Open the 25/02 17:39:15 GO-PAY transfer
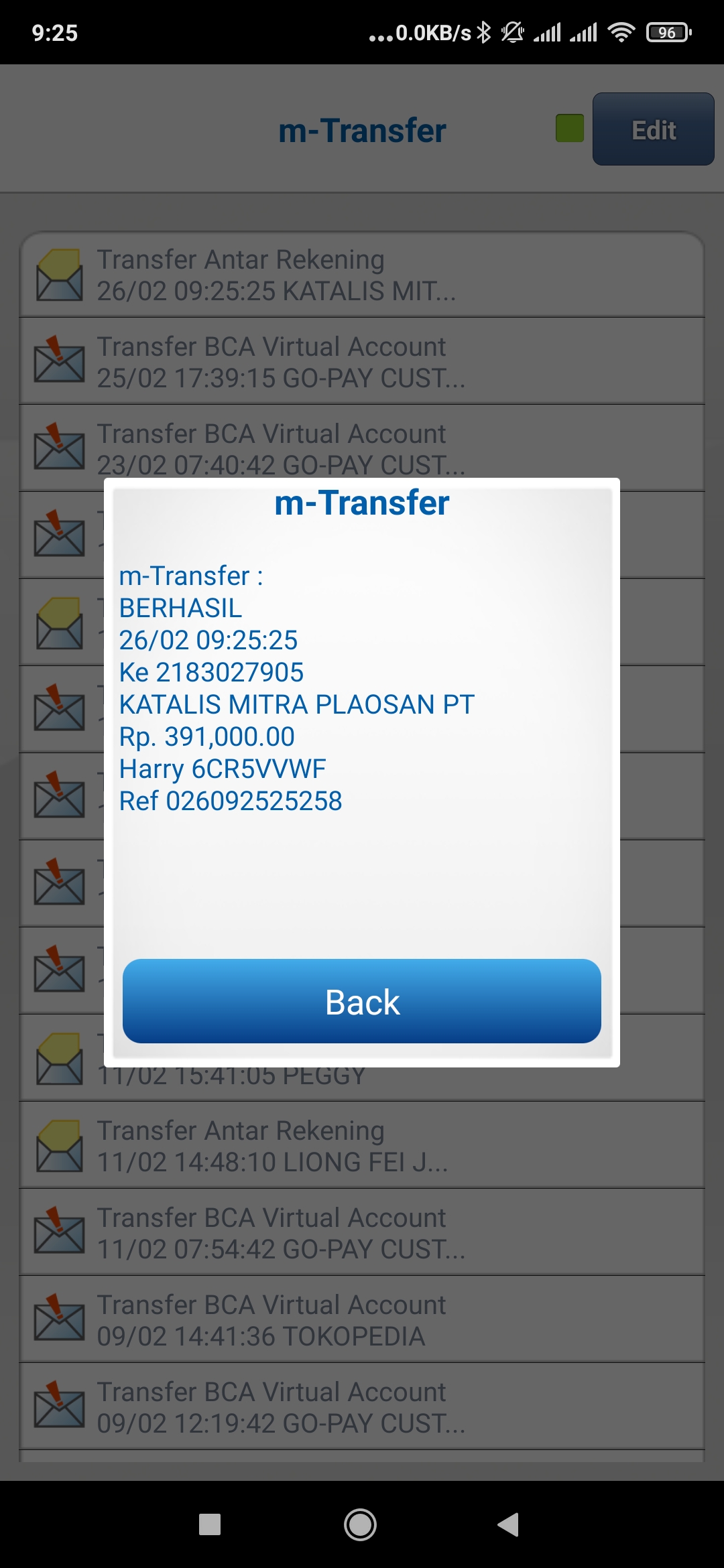This screenshot has height=1568, width=724. pos(362,362)
